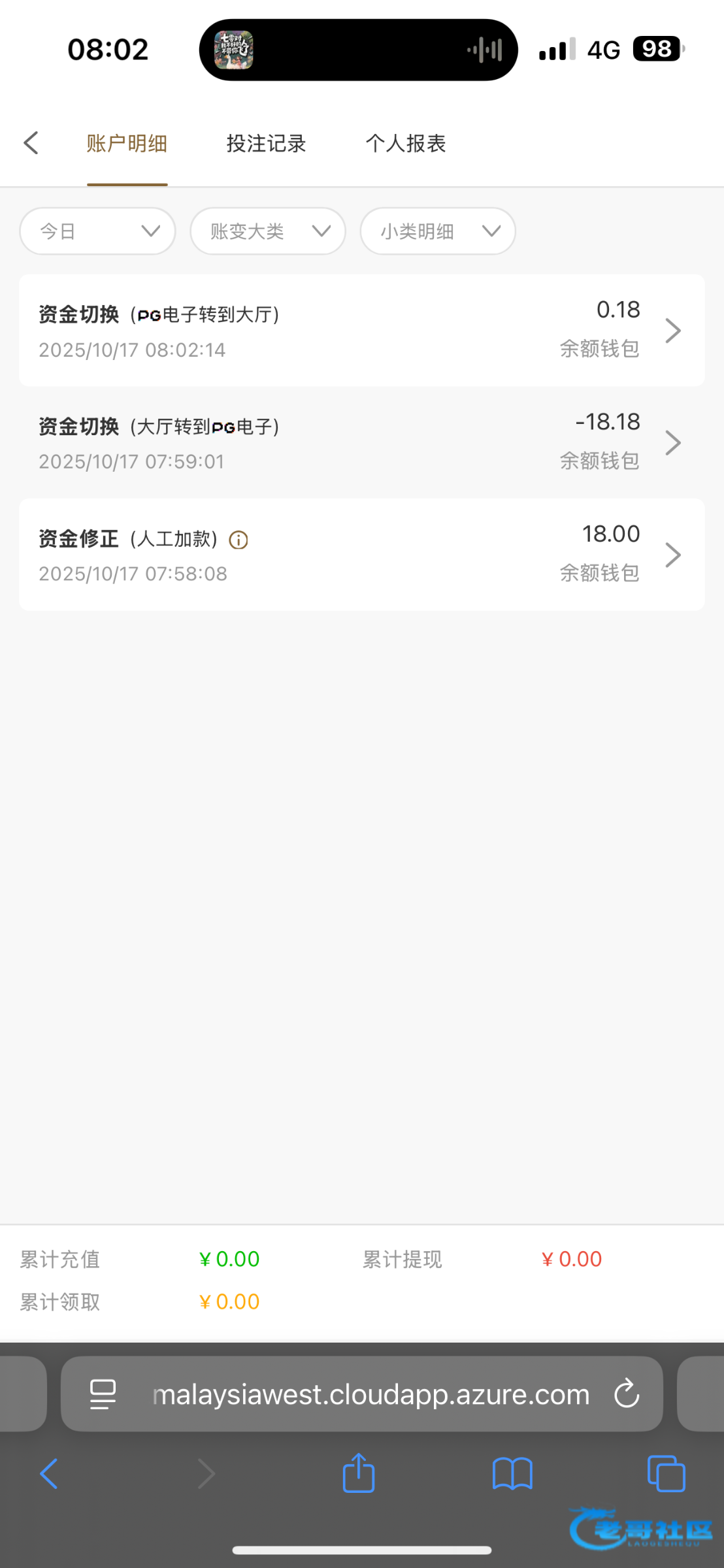Show all open Safari tabs
This screenshot has height=1568, width=724.
coord(666,1474)
